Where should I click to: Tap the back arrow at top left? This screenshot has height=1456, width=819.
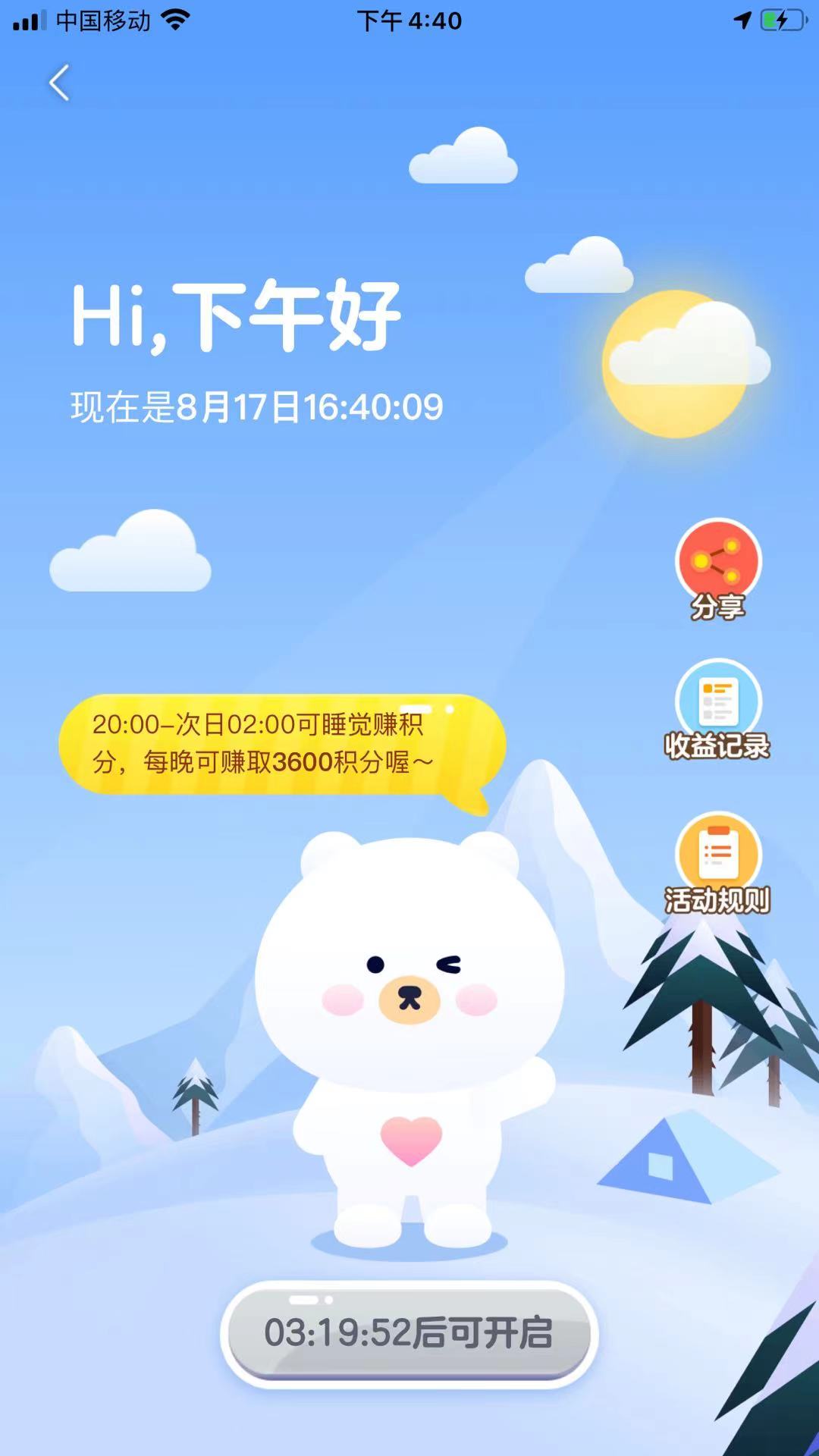click(58, 85)
